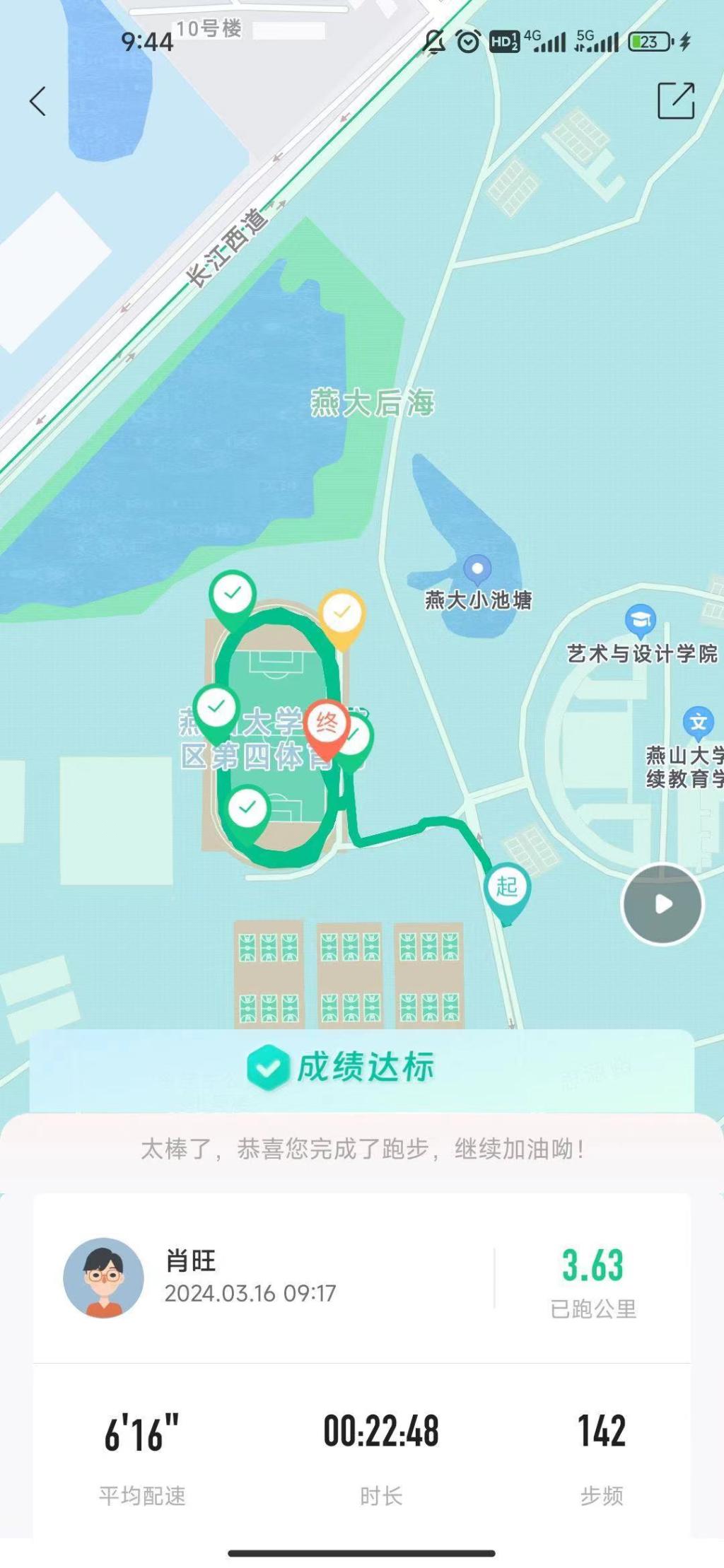
Task: Share this running record
Action: click(x=675, y=101)
